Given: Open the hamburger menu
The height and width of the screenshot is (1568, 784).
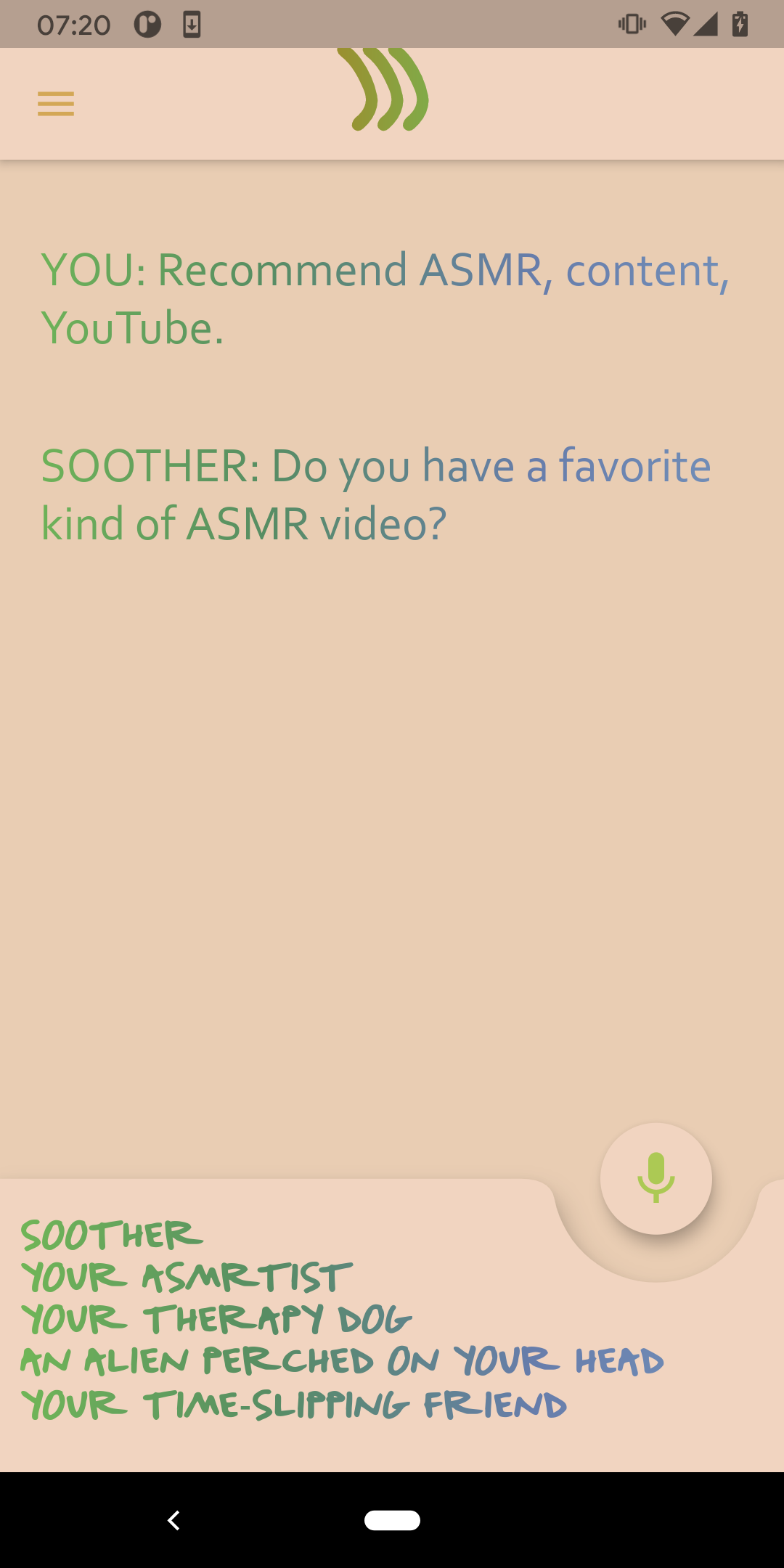Looking at the screenshot, I should (55, 104).
